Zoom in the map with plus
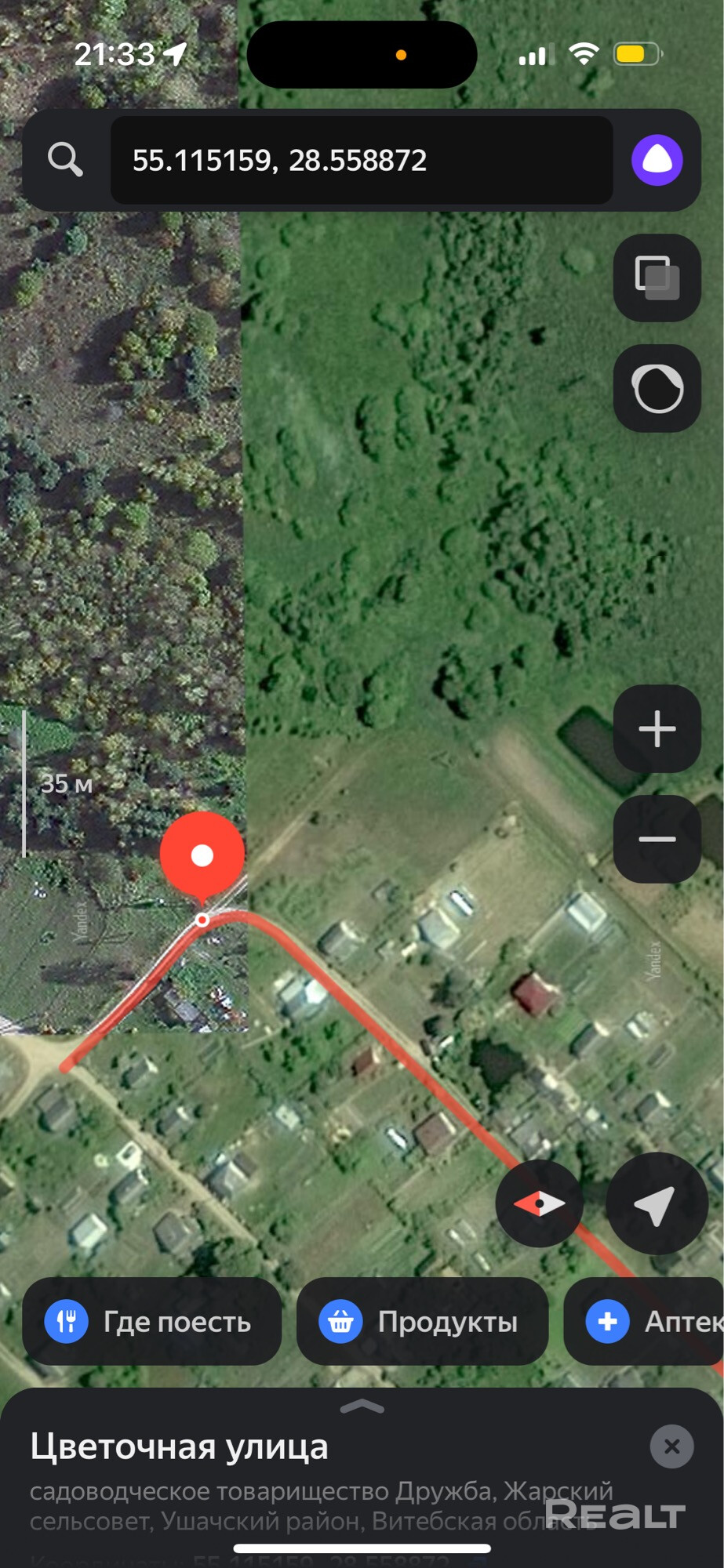 tap(657, 729)
